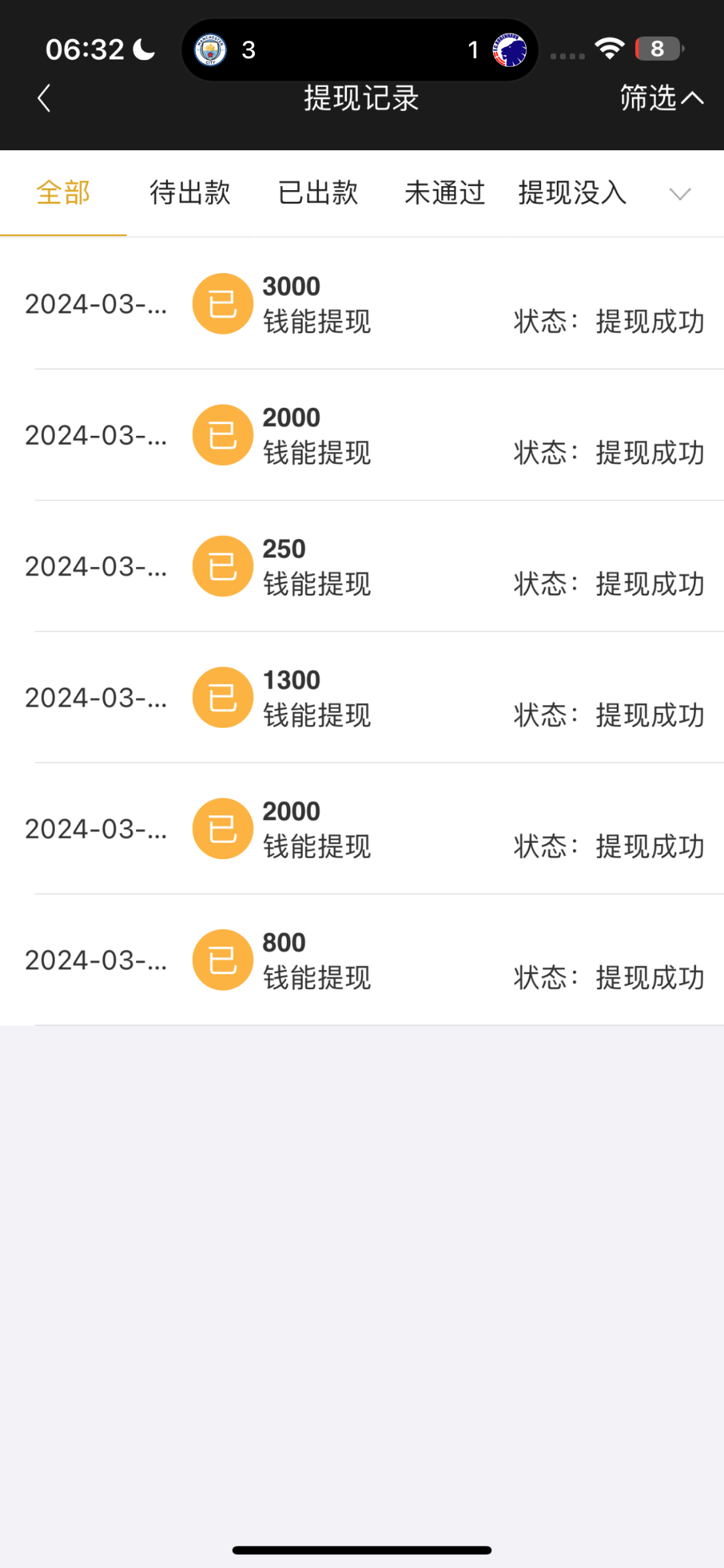Screen dimensions: 724x1568
Task: Tap the live match score pill
Action: pos(359,50)
